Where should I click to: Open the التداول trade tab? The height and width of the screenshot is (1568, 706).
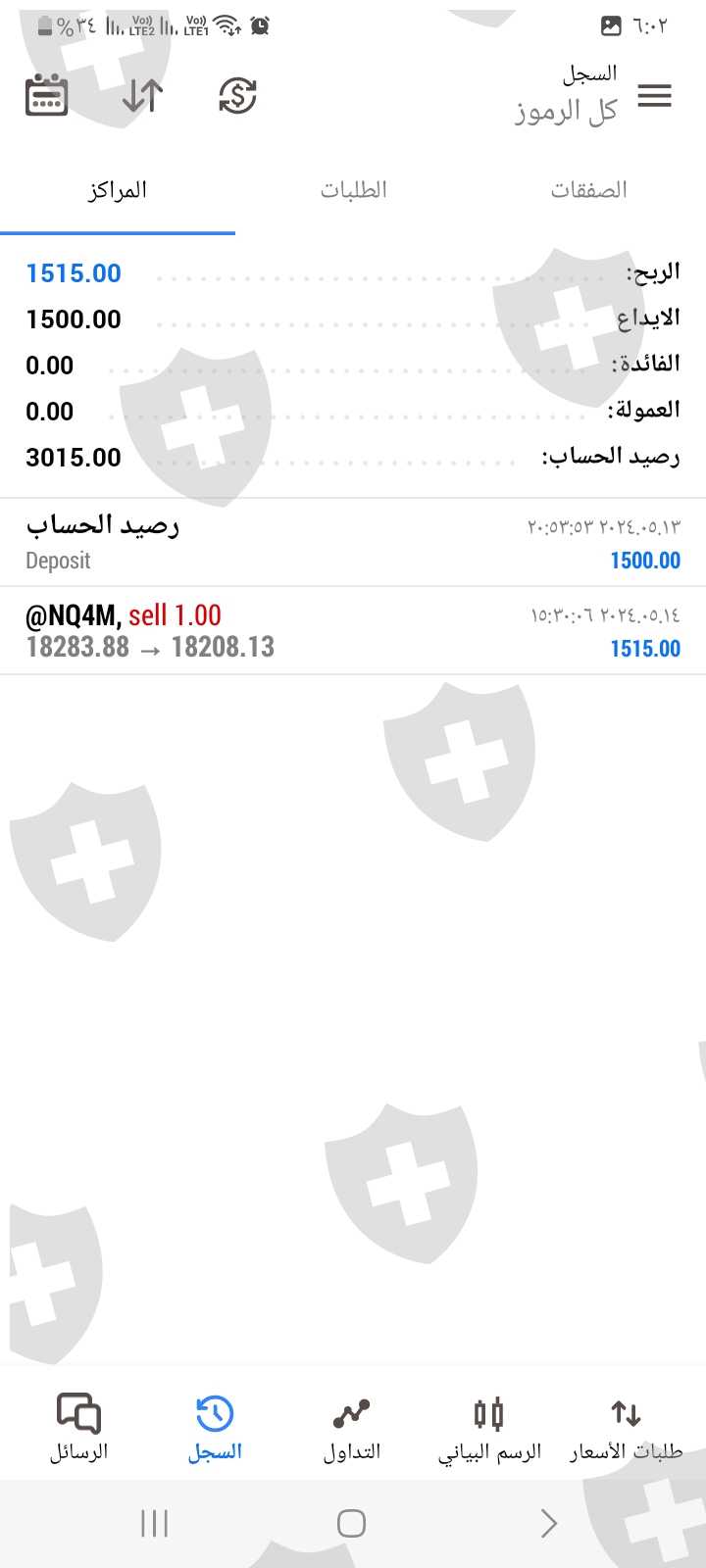click(x=352, y=1427)
